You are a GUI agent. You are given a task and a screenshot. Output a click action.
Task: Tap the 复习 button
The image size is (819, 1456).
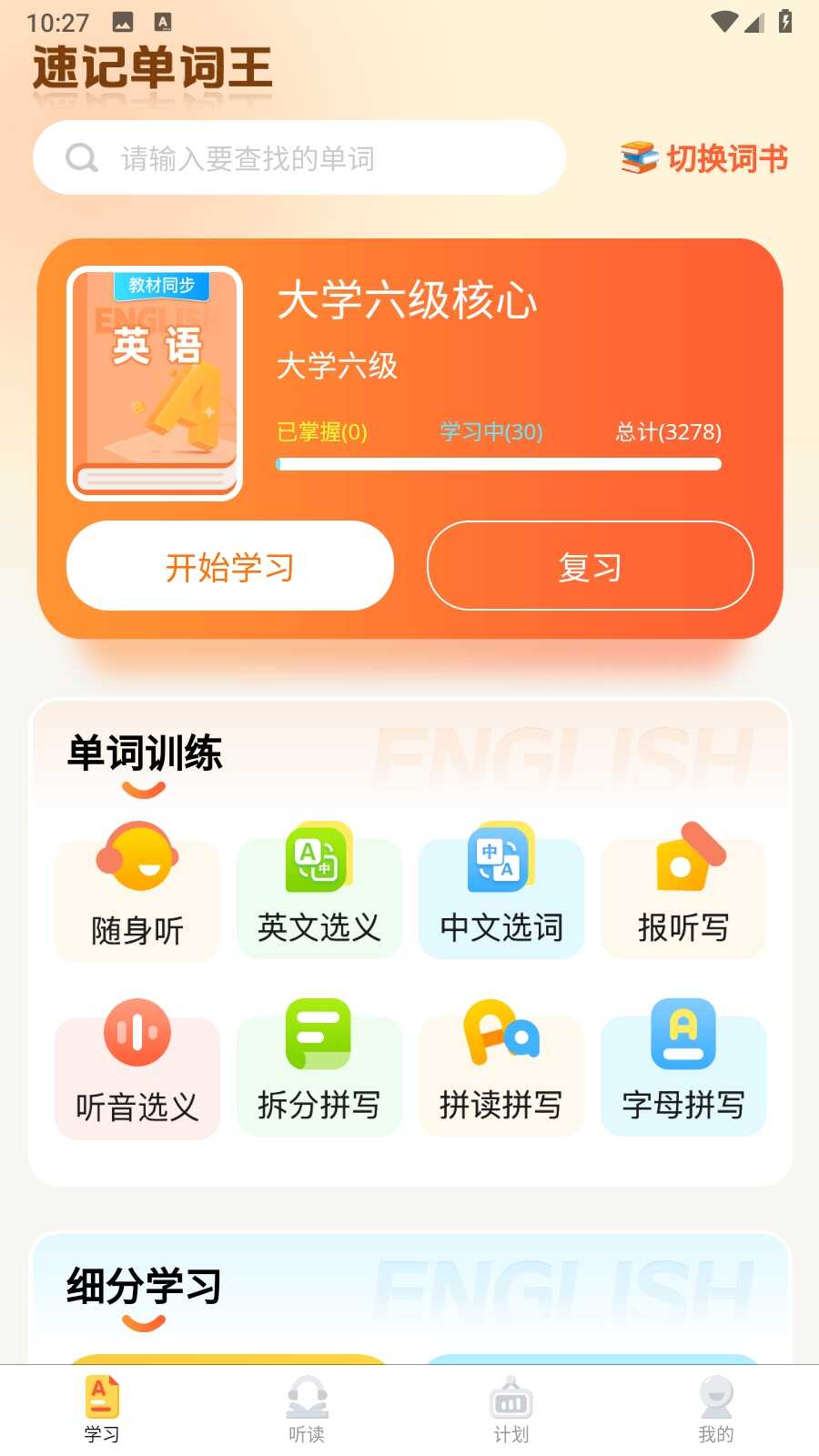tap(591, 566)
